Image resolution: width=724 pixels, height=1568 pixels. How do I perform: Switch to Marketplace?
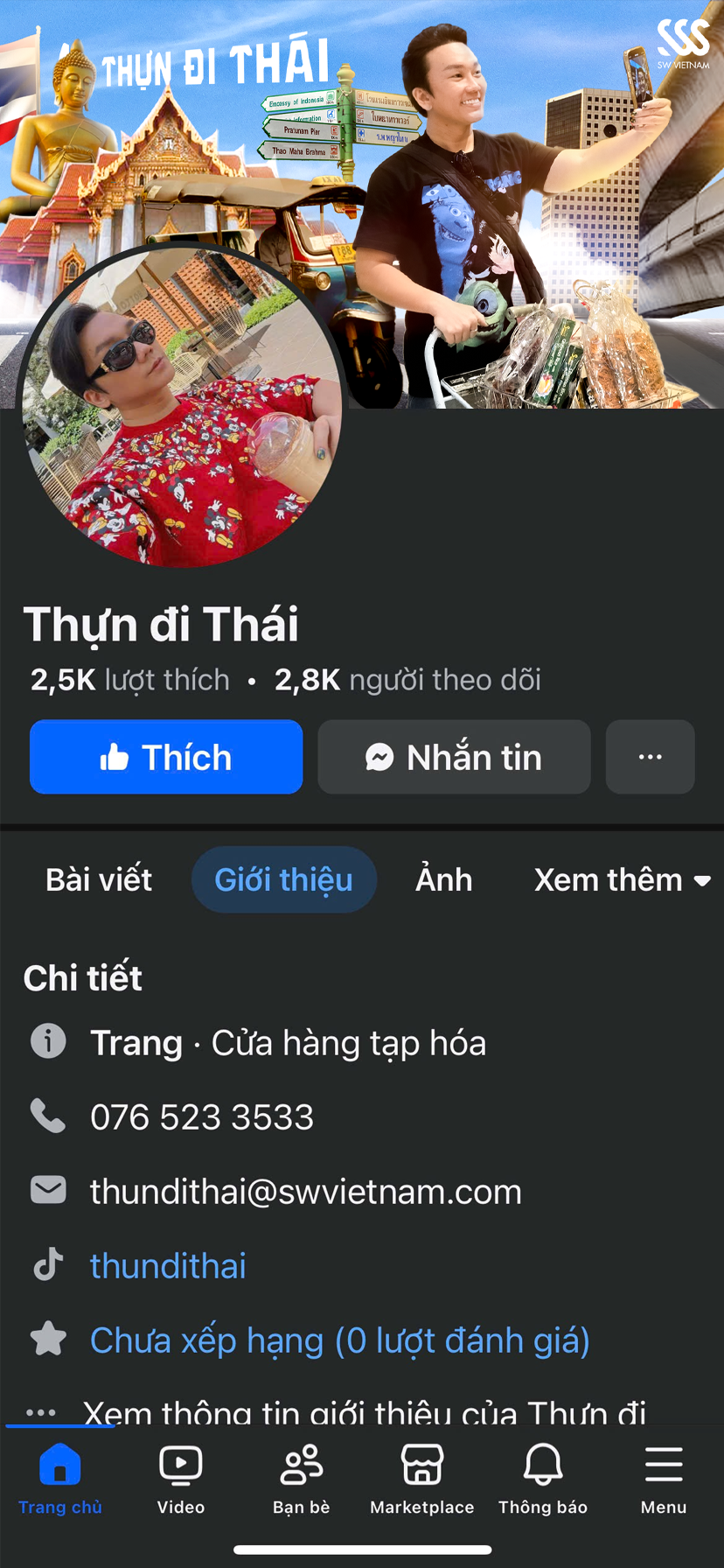(x=422, y=1480)
